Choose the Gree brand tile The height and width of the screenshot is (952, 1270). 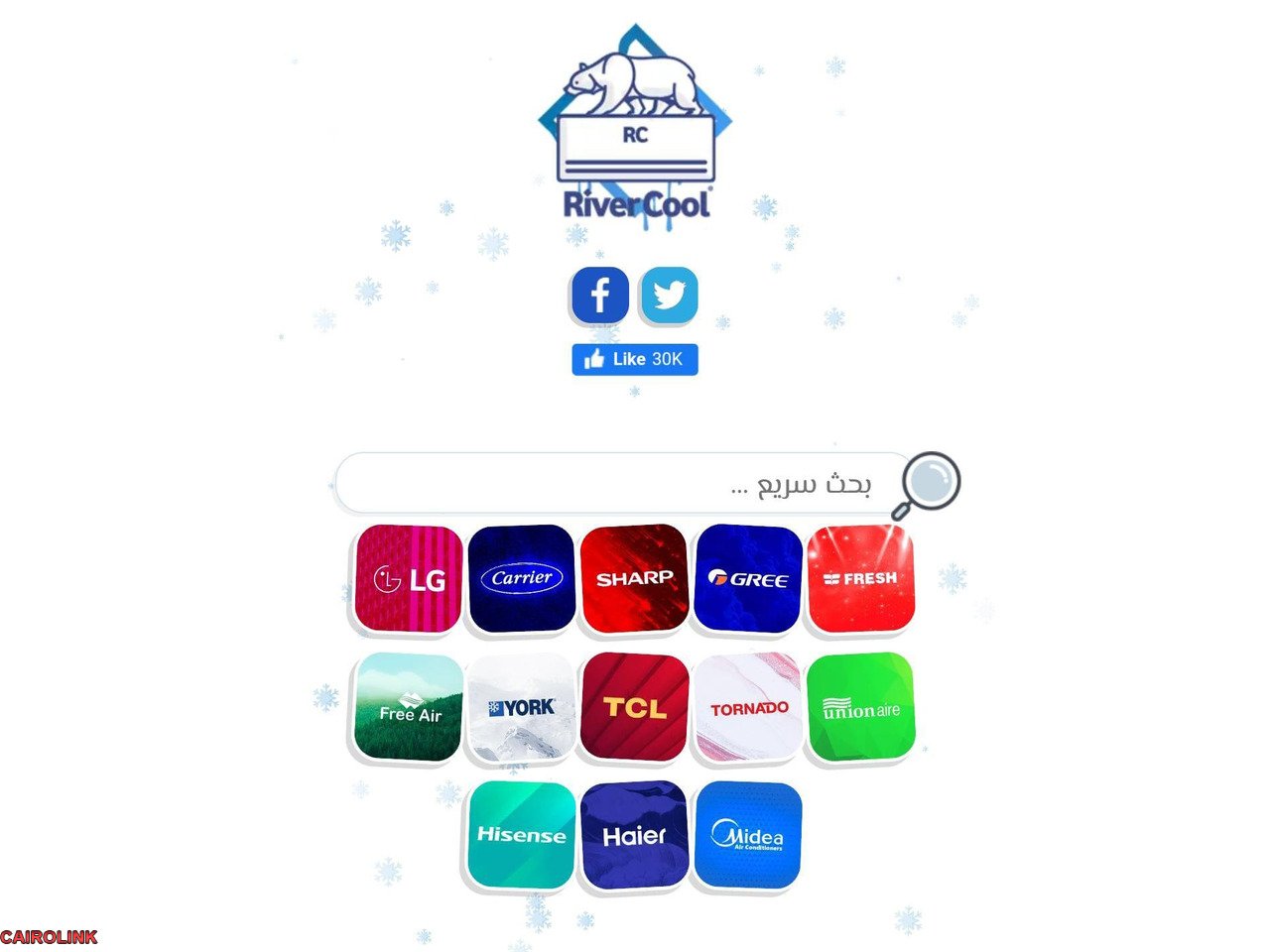pyautogui.click(x=748, y=579)
